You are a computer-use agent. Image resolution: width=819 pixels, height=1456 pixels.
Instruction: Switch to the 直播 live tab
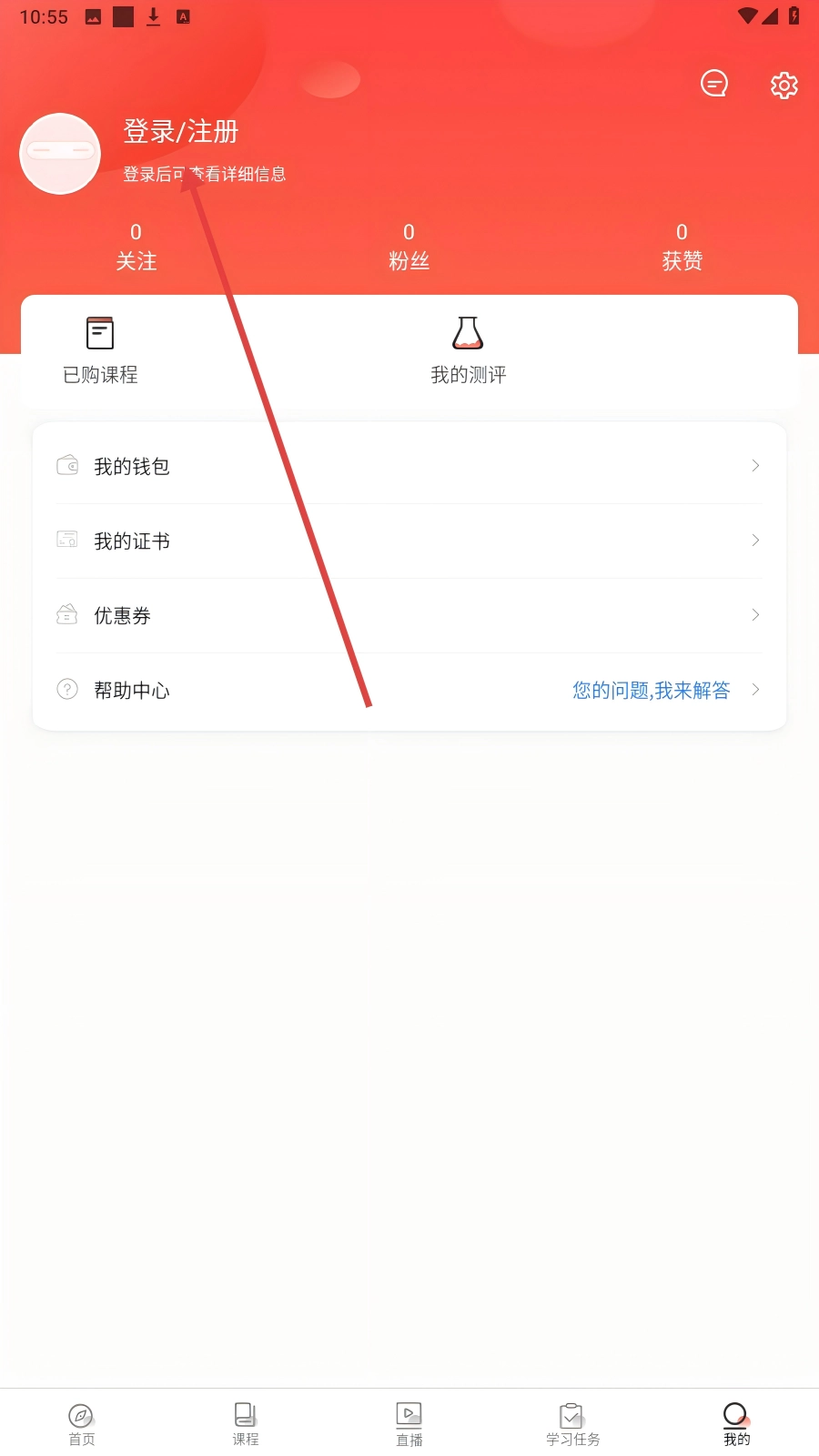point(409,1424)
